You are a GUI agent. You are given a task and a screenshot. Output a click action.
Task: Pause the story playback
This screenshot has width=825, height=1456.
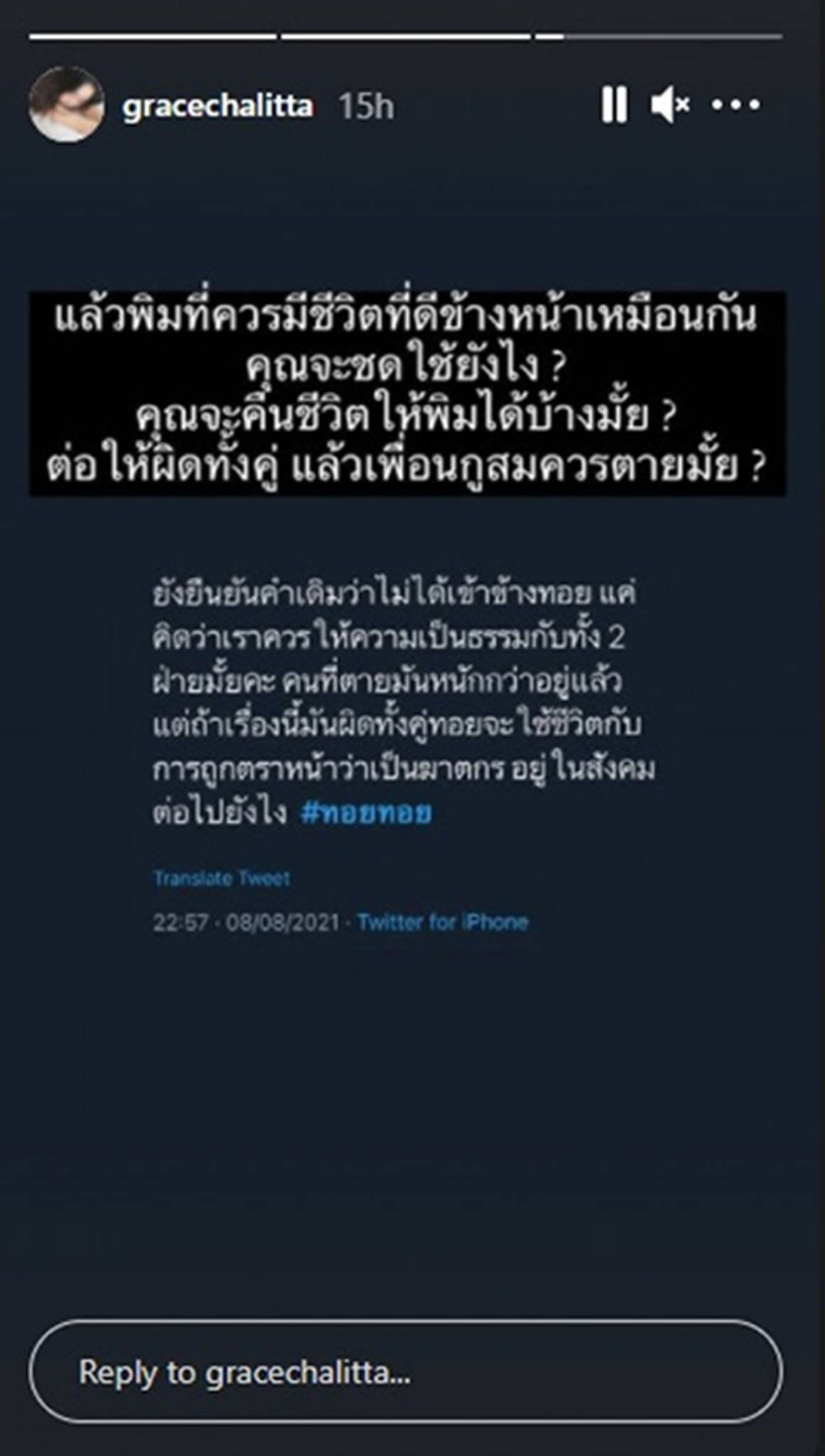[614, 105]
